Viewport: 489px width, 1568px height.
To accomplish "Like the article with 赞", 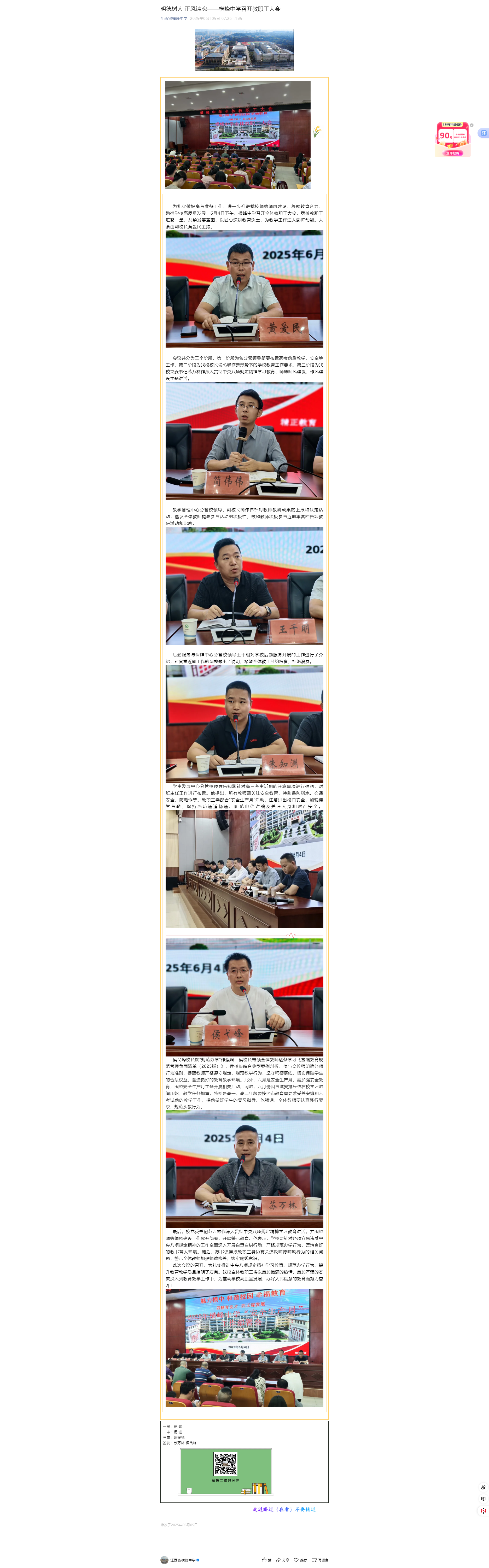I will [x=267, y=1560].
